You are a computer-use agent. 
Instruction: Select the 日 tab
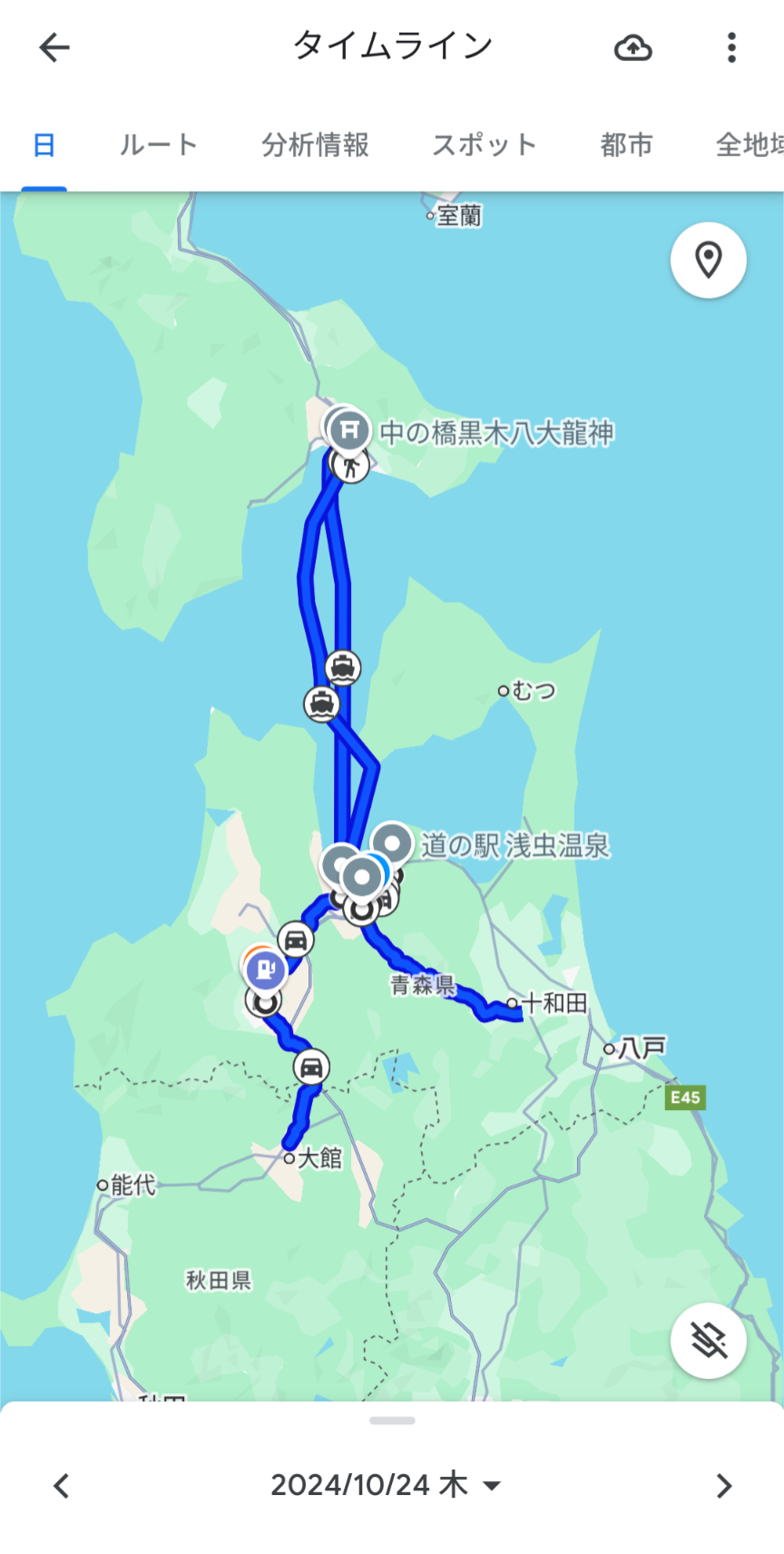click(x=44, y=144)
